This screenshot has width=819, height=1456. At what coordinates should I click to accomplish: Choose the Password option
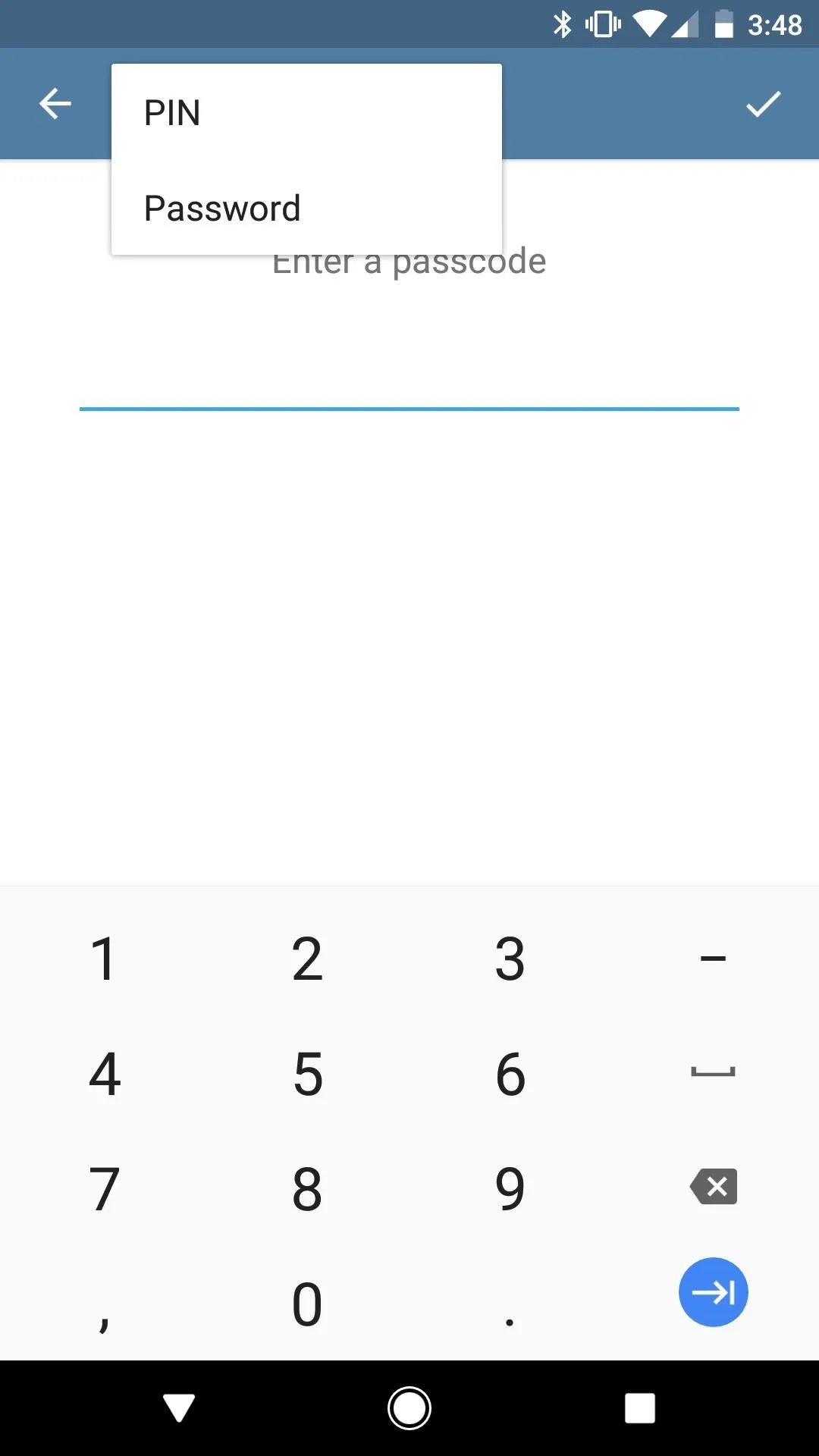point(306,209)
